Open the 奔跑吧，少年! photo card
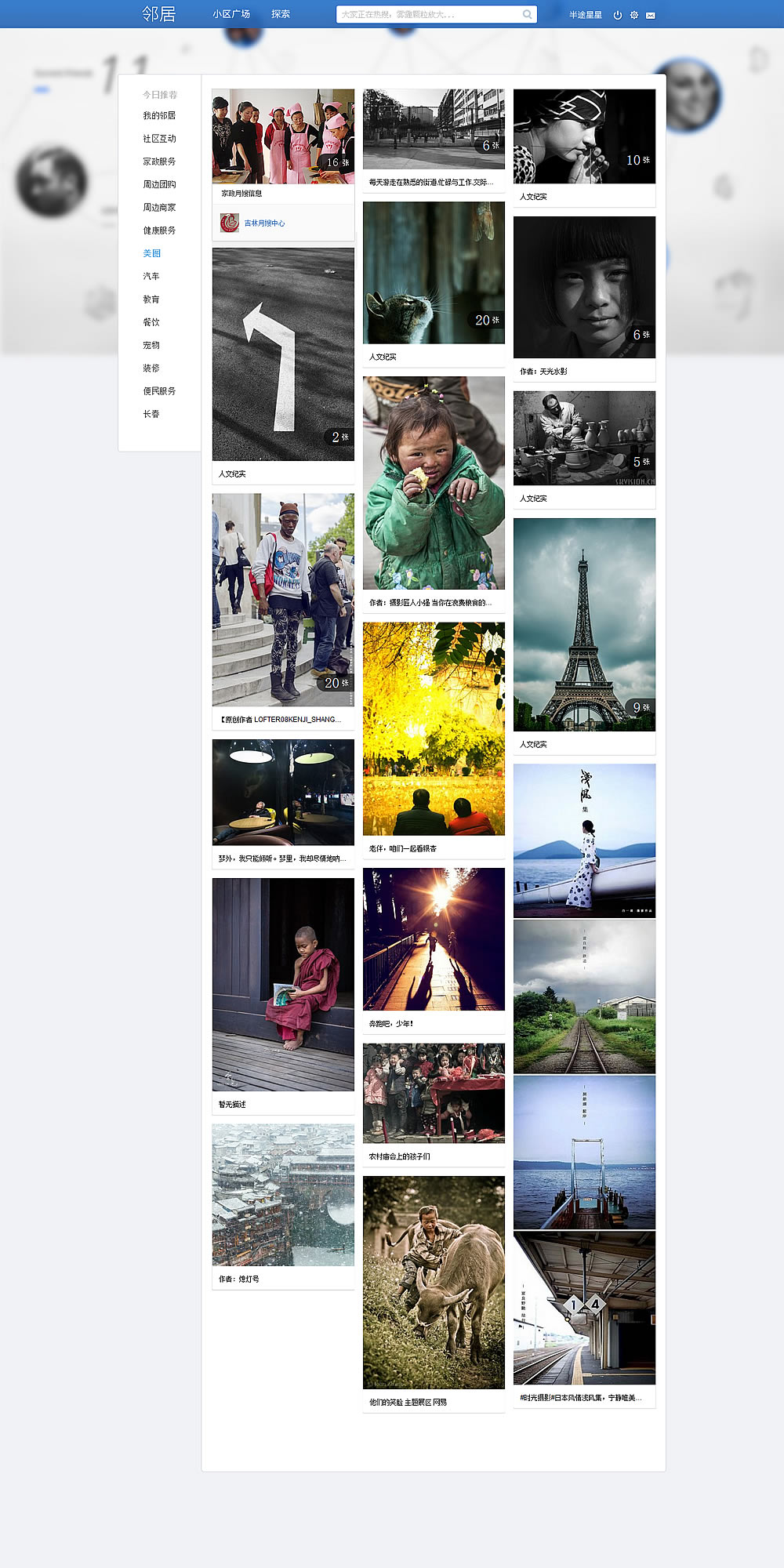Screen dimensions: 784x1568 (x=434, y=939)
